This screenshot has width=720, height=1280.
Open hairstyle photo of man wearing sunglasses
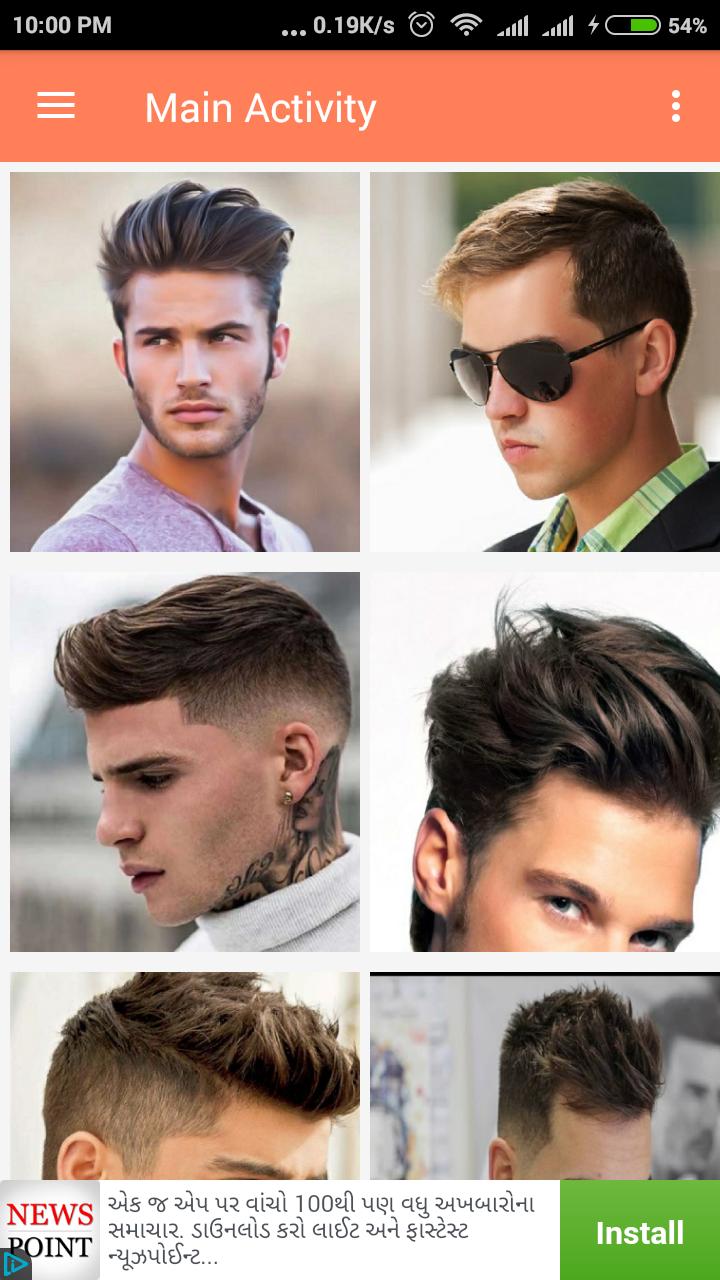tap(545, 362)
